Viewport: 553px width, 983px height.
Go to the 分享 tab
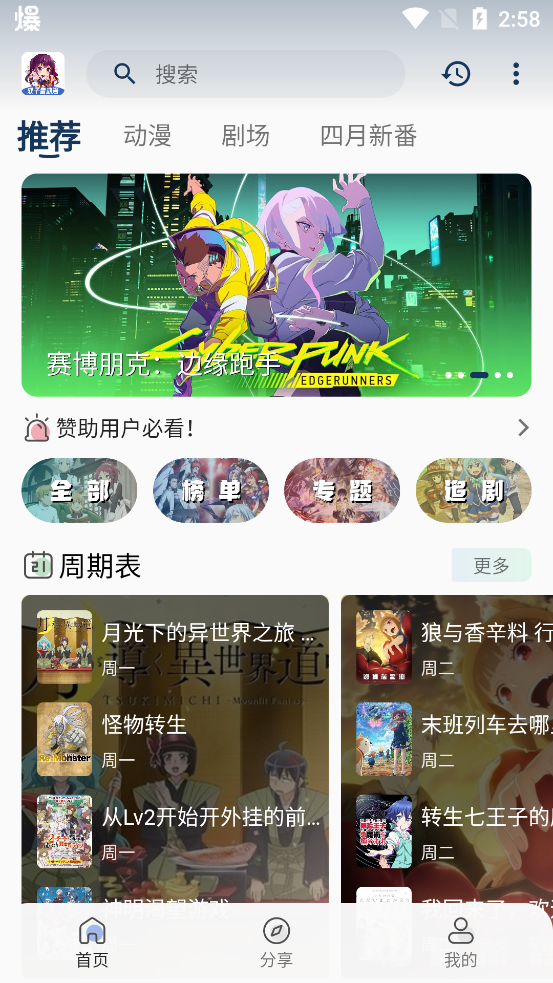[276, 943]
